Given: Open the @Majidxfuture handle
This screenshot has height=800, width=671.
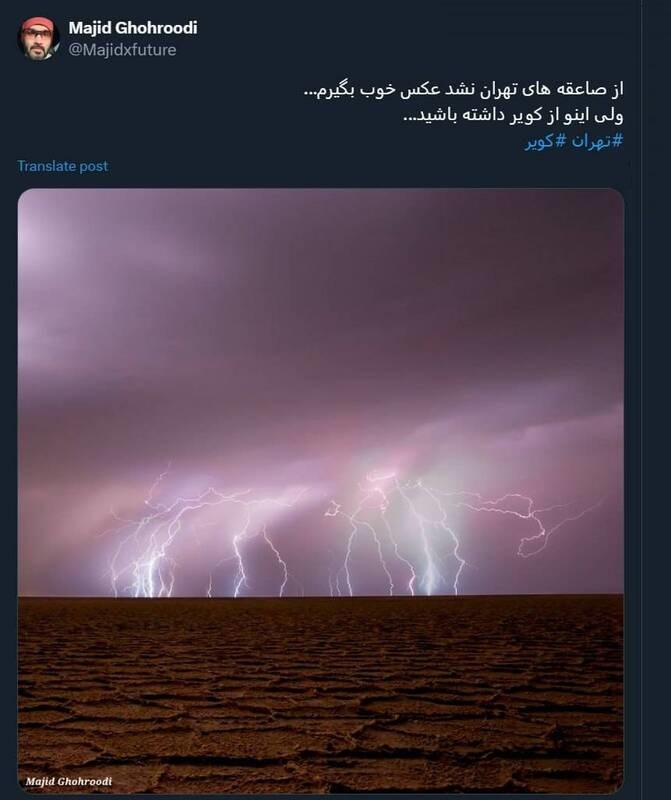Looking at the screenshot, I should pos(122,50).
